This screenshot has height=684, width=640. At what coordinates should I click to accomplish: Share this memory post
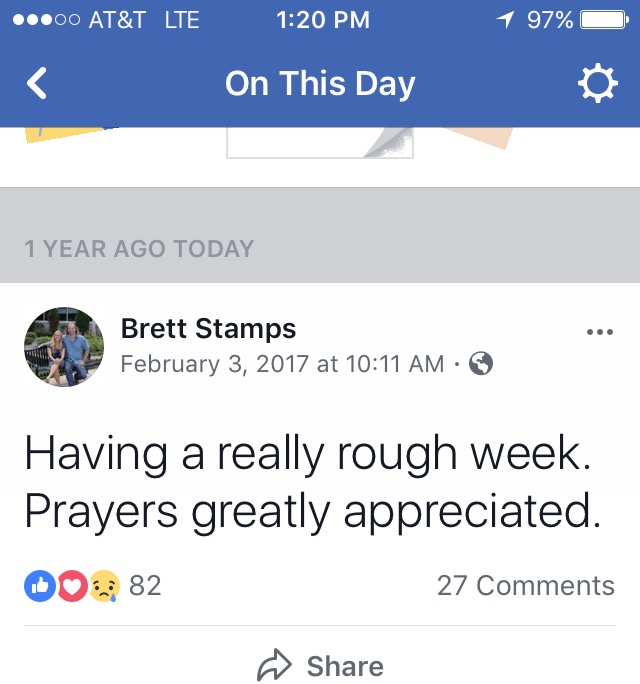(320, 666)
